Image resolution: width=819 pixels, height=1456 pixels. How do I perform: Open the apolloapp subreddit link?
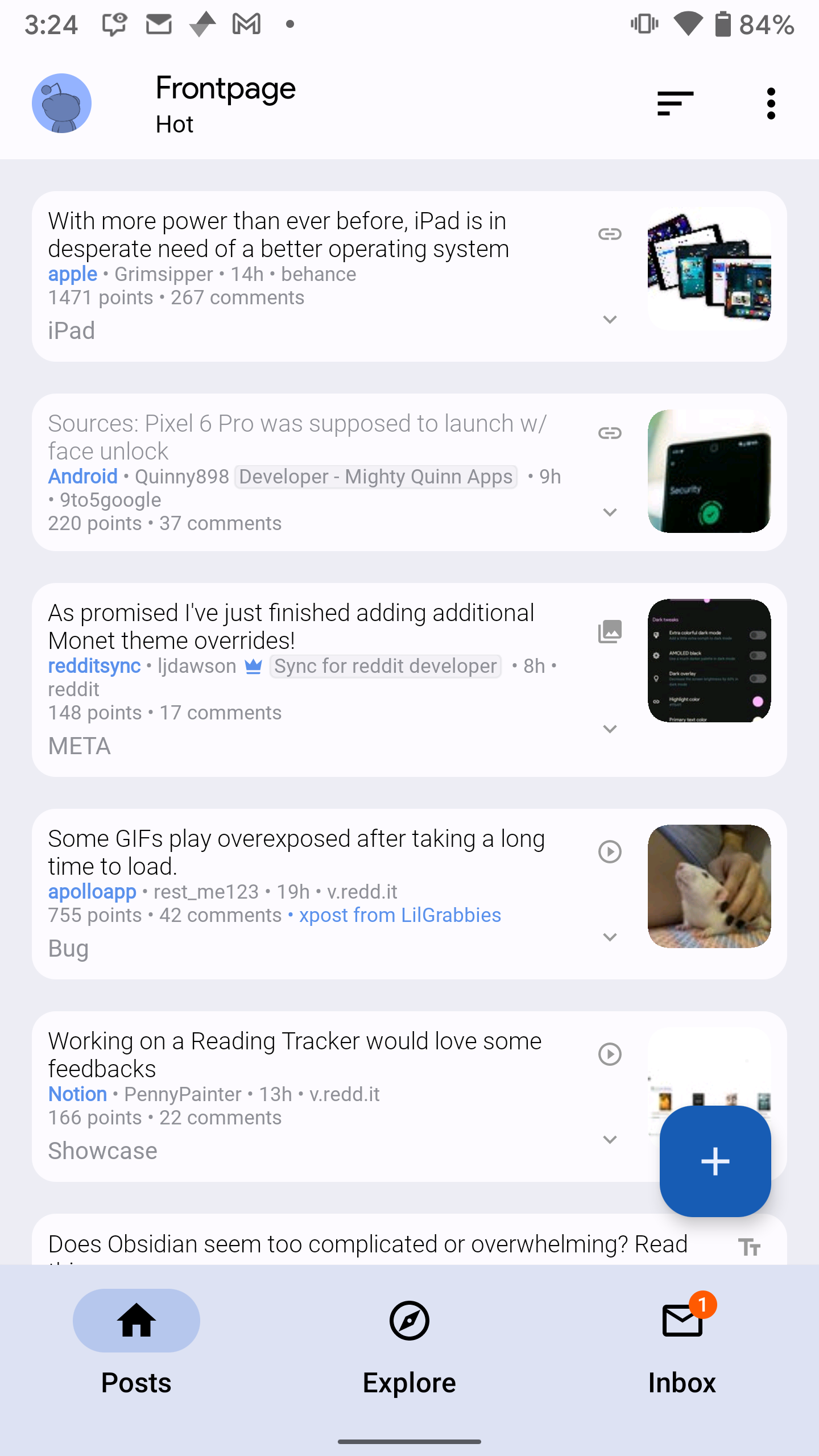pyautogui.click(x=92, y=892)
